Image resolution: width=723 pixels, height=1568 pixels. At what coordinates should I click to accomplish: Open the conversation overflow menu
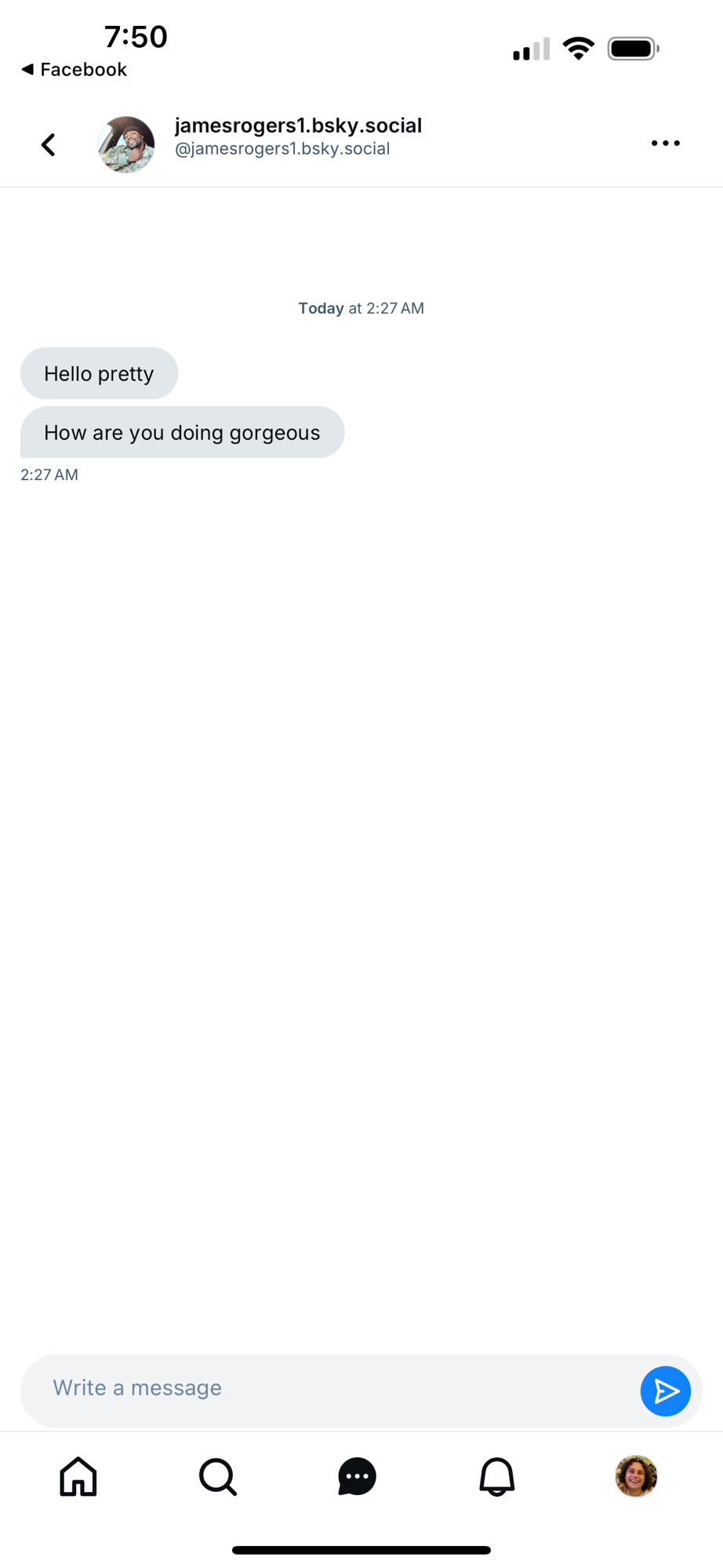[x=665, y=143]
